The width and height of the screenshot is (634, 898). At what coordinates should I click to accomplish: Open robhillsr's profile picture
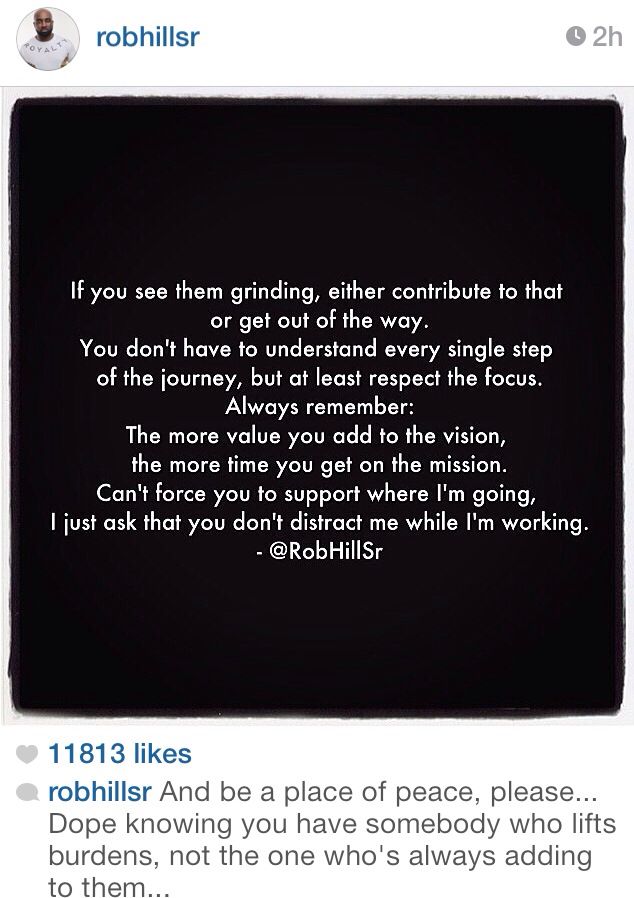tap(48, 39)
